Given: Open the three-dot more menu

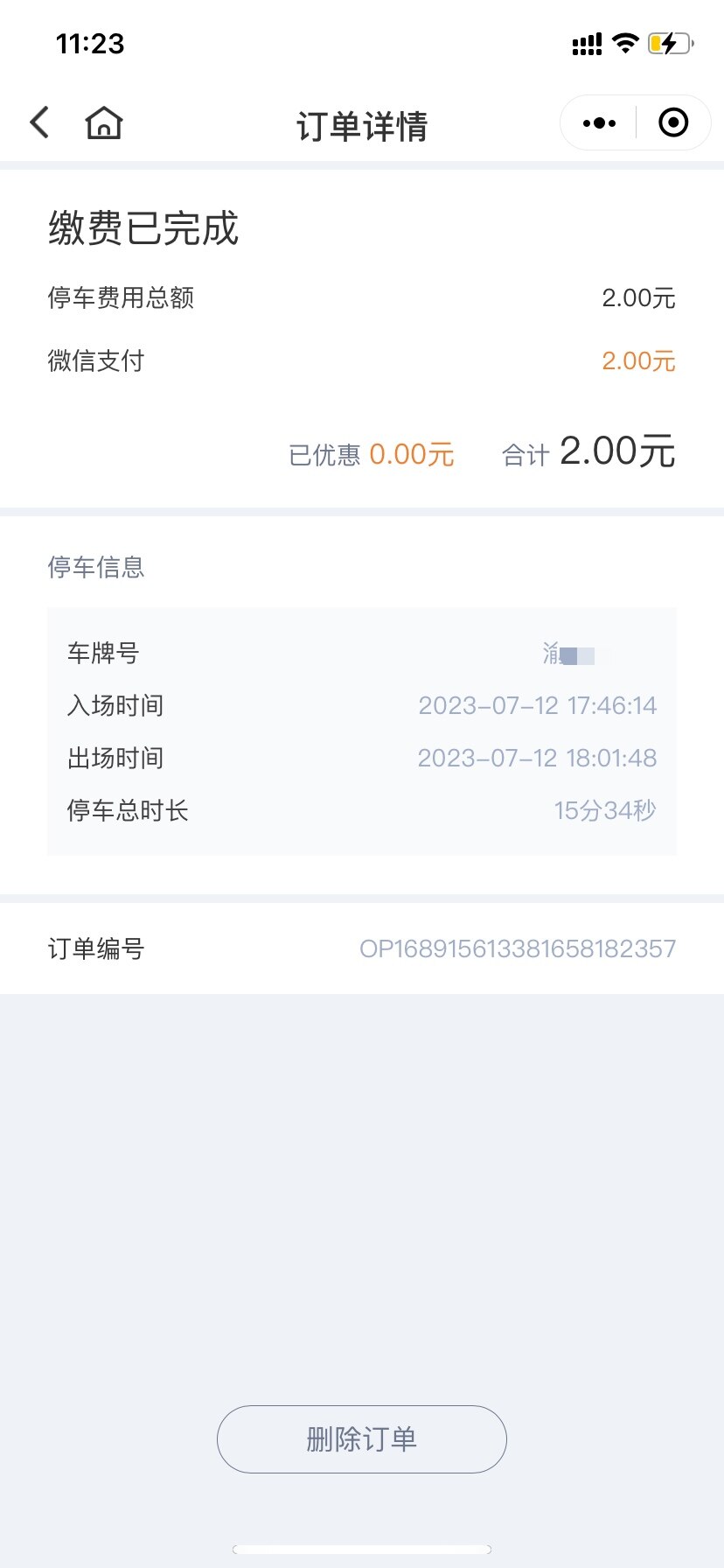Looking at the screenshot, I should (x=599, y=123).
